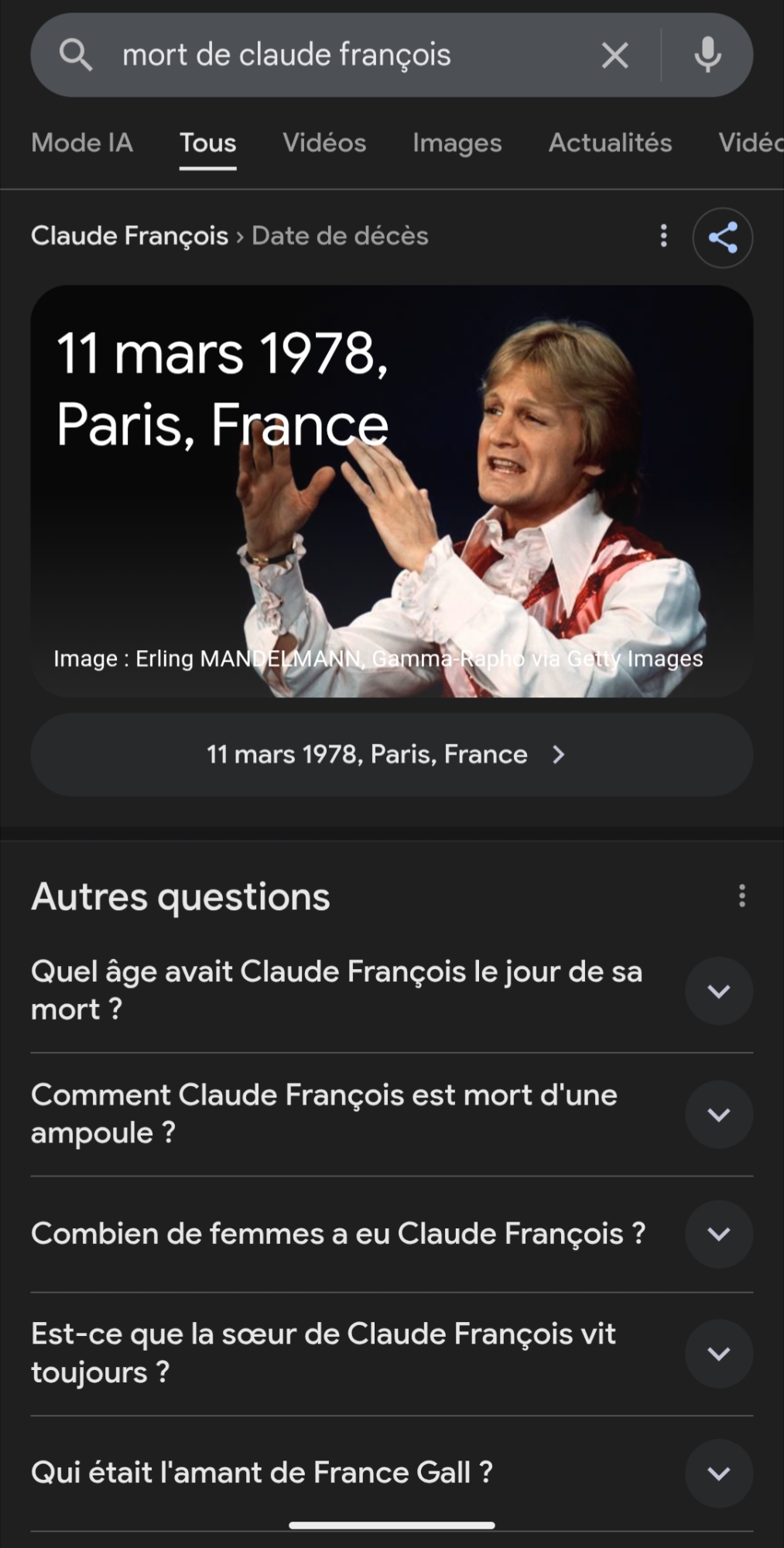Start a voice search with the microphone
Viewport: 784px width, 1548px height.
pos(707,56)
